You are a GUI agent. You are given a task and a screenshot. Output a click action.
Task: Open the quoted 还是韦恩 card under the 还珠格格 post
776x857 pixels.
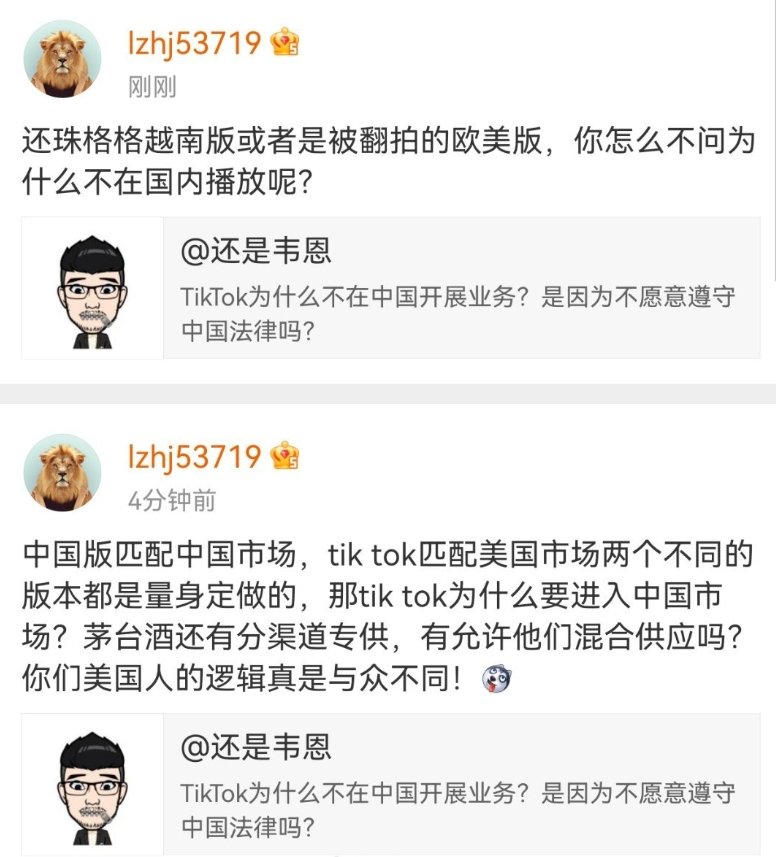[x=390, y=288]
